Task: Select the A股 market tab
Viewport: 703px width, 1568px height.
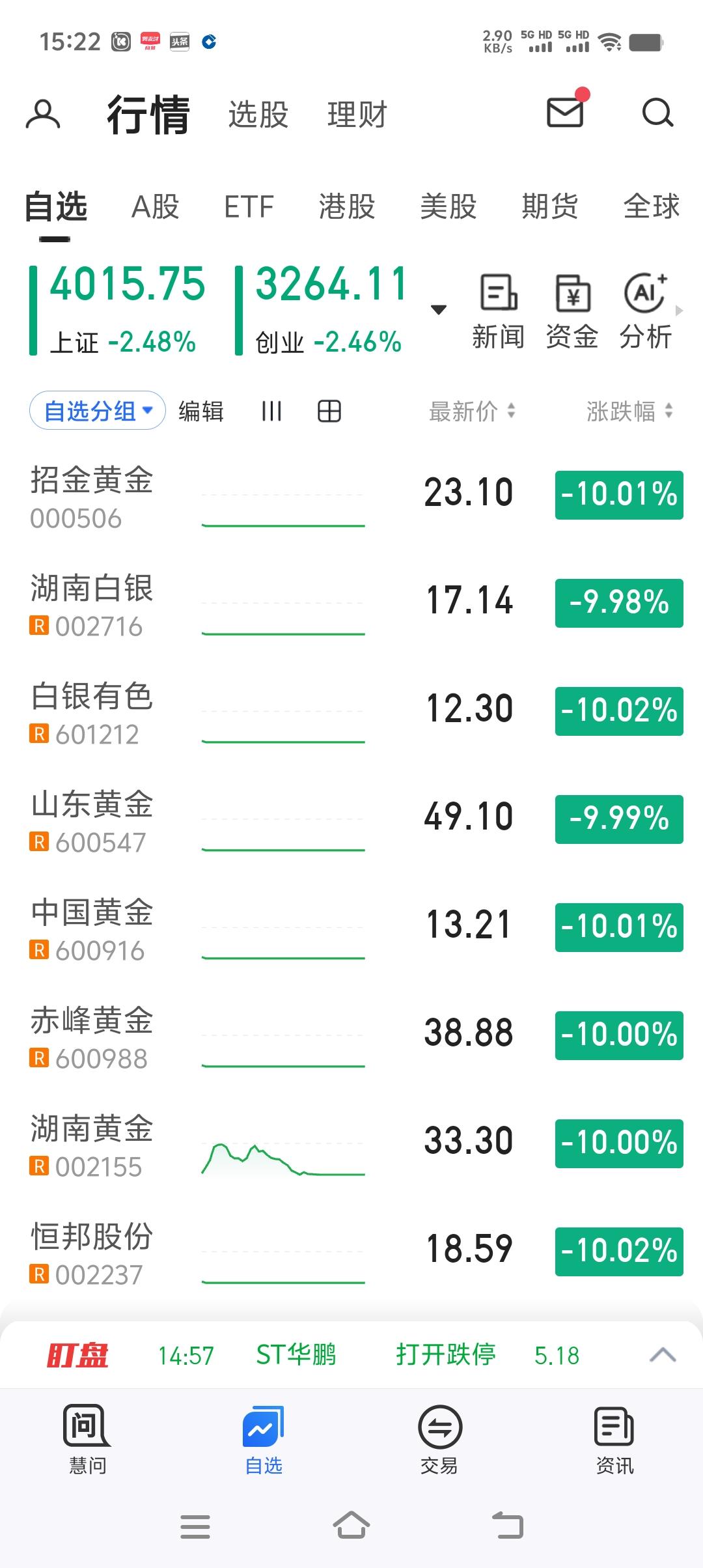Action: [x=156, y=207]
